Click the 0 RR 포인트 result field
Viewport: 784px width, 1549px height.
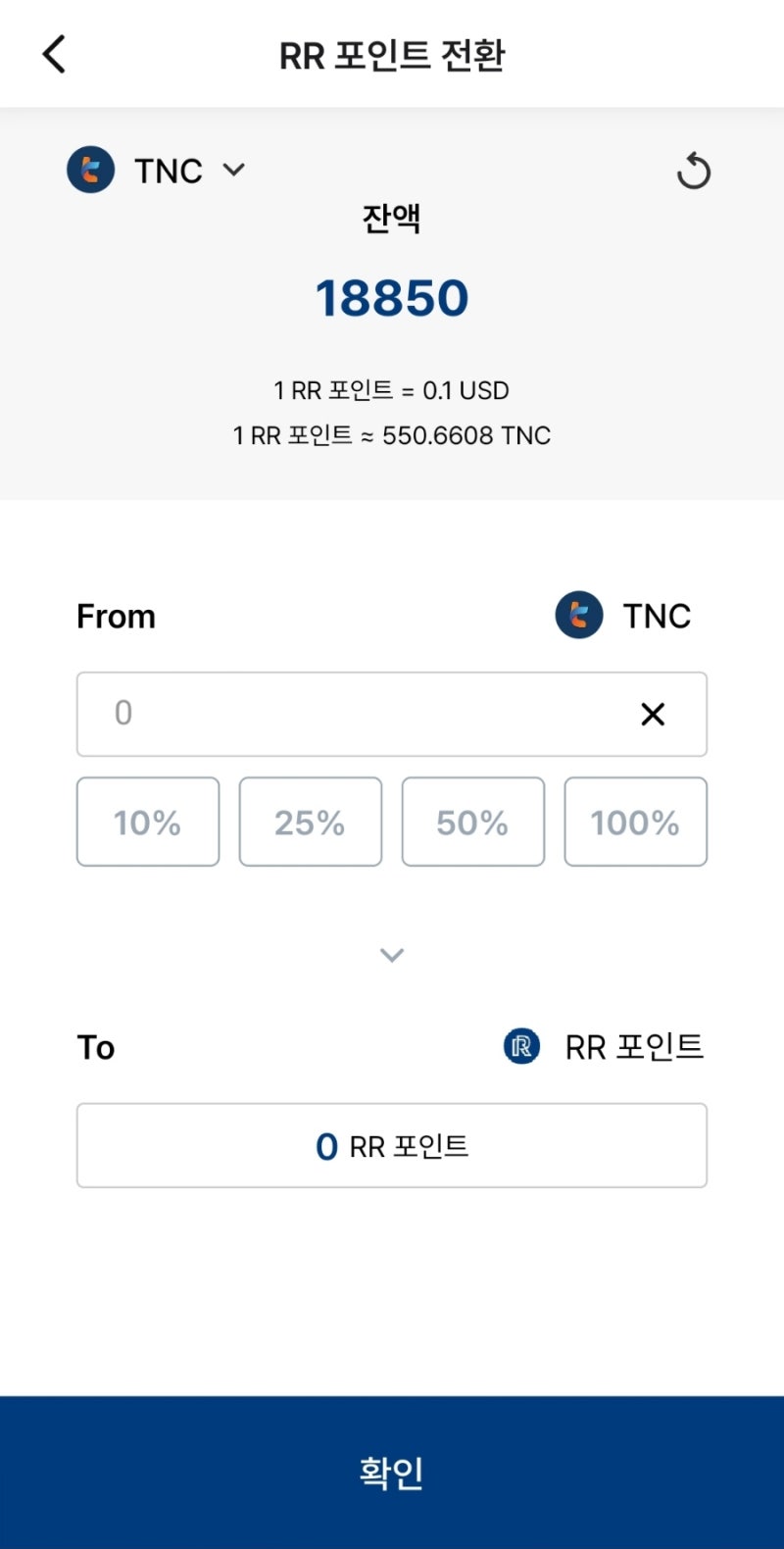(x=392, y=1145)
